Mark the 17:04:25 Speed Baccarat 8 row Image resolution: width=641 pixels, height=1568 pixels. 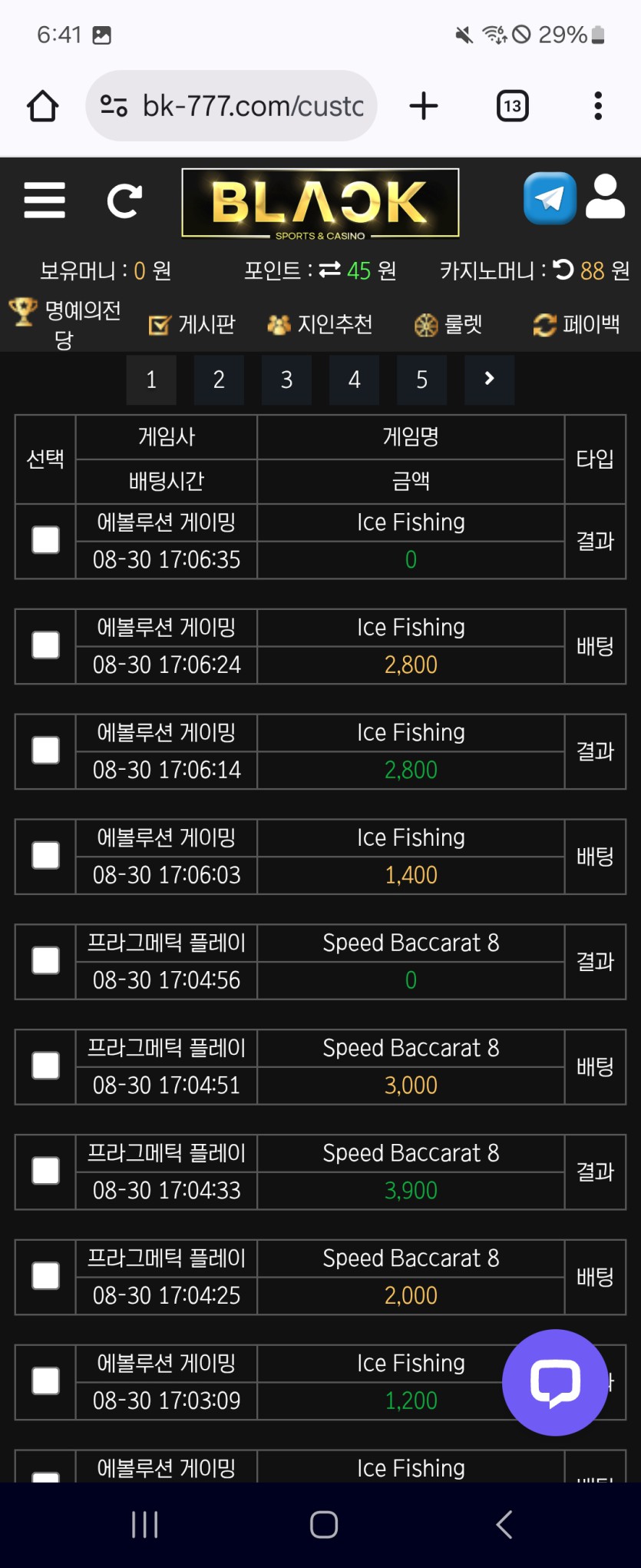click(46, 1275)
